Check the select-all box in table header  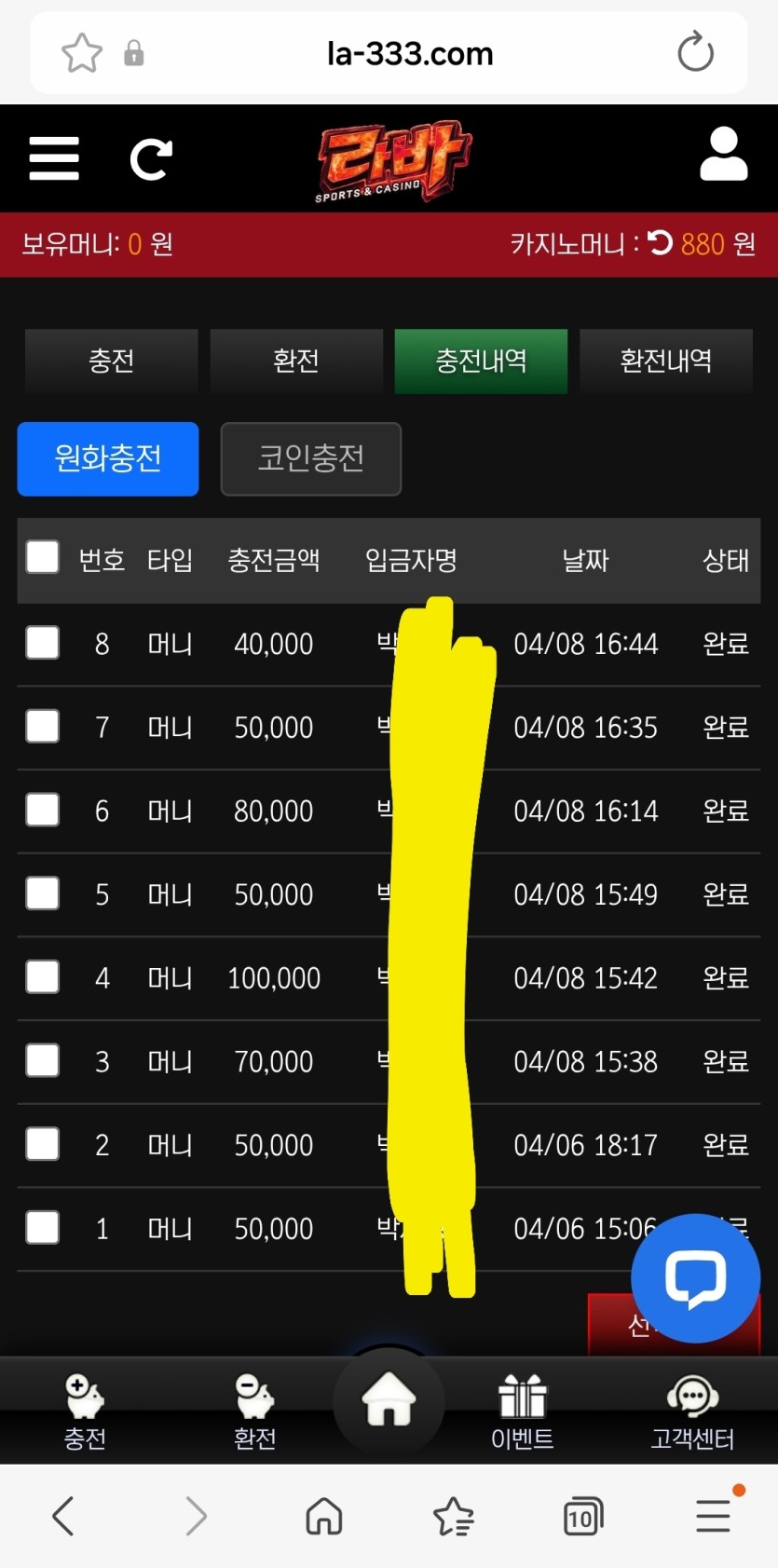click(x=43, y=558)
